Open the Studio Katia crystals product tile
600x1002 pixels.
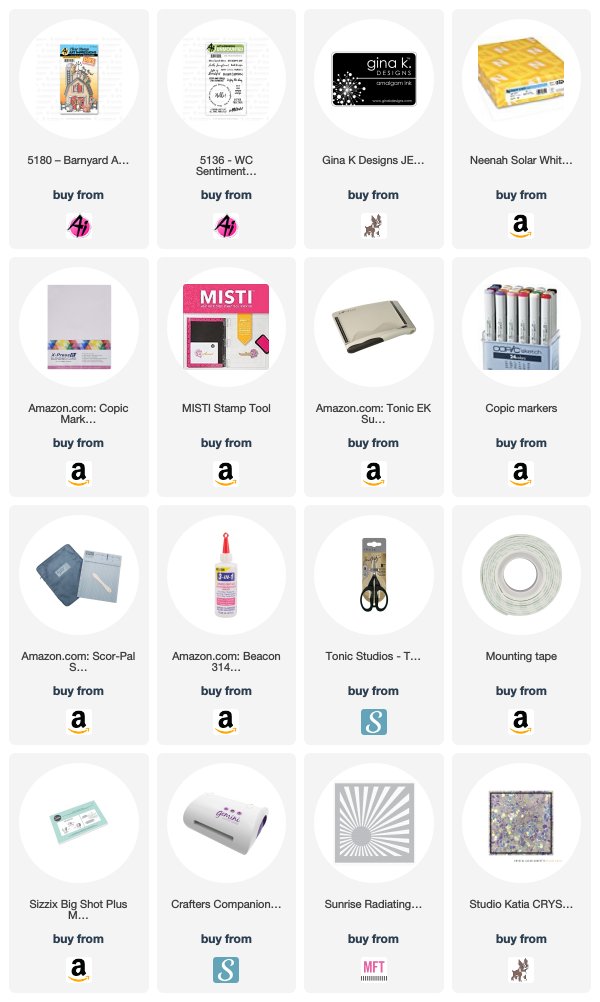521,872
